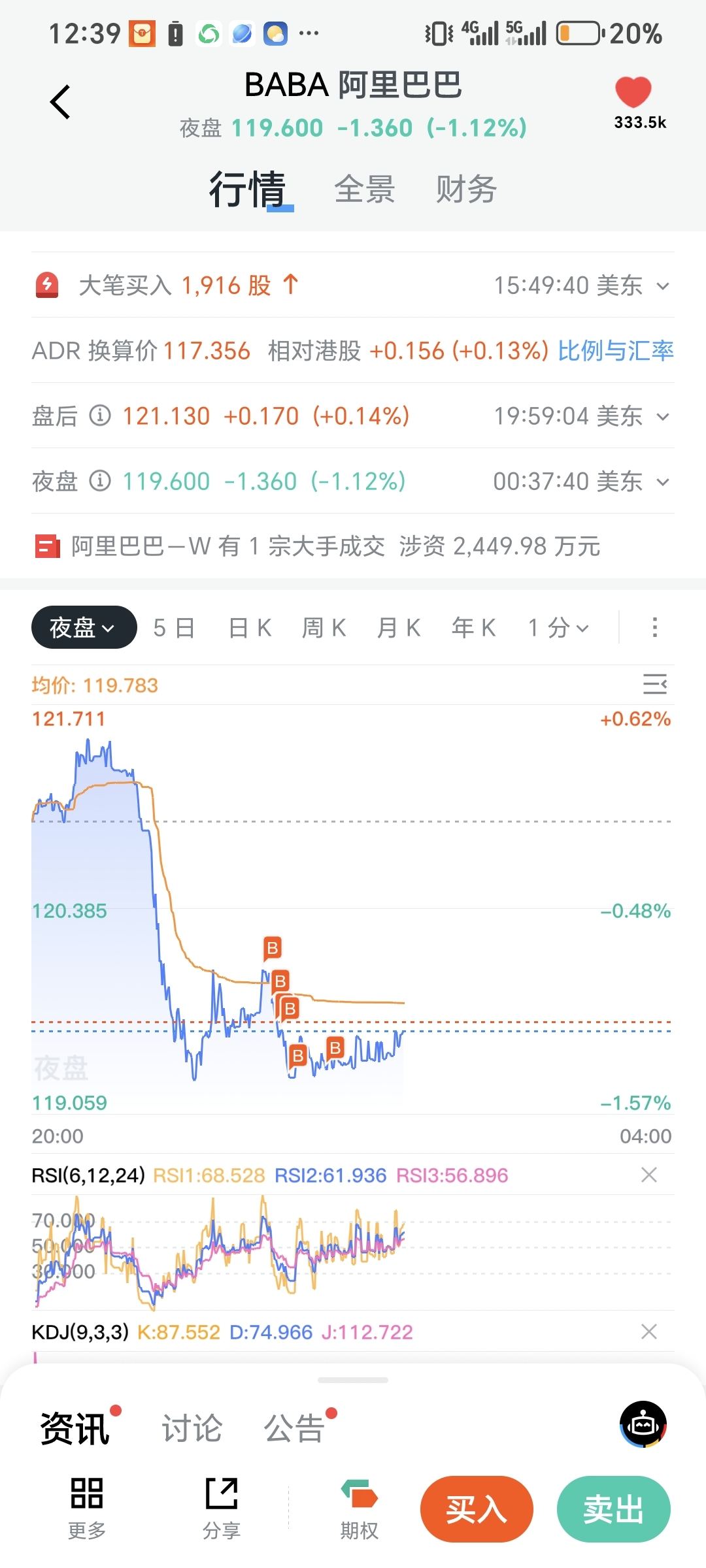Close the RSI indicator panel
The width and height of the screenshot is (706, 1568).
(649, 1175)
